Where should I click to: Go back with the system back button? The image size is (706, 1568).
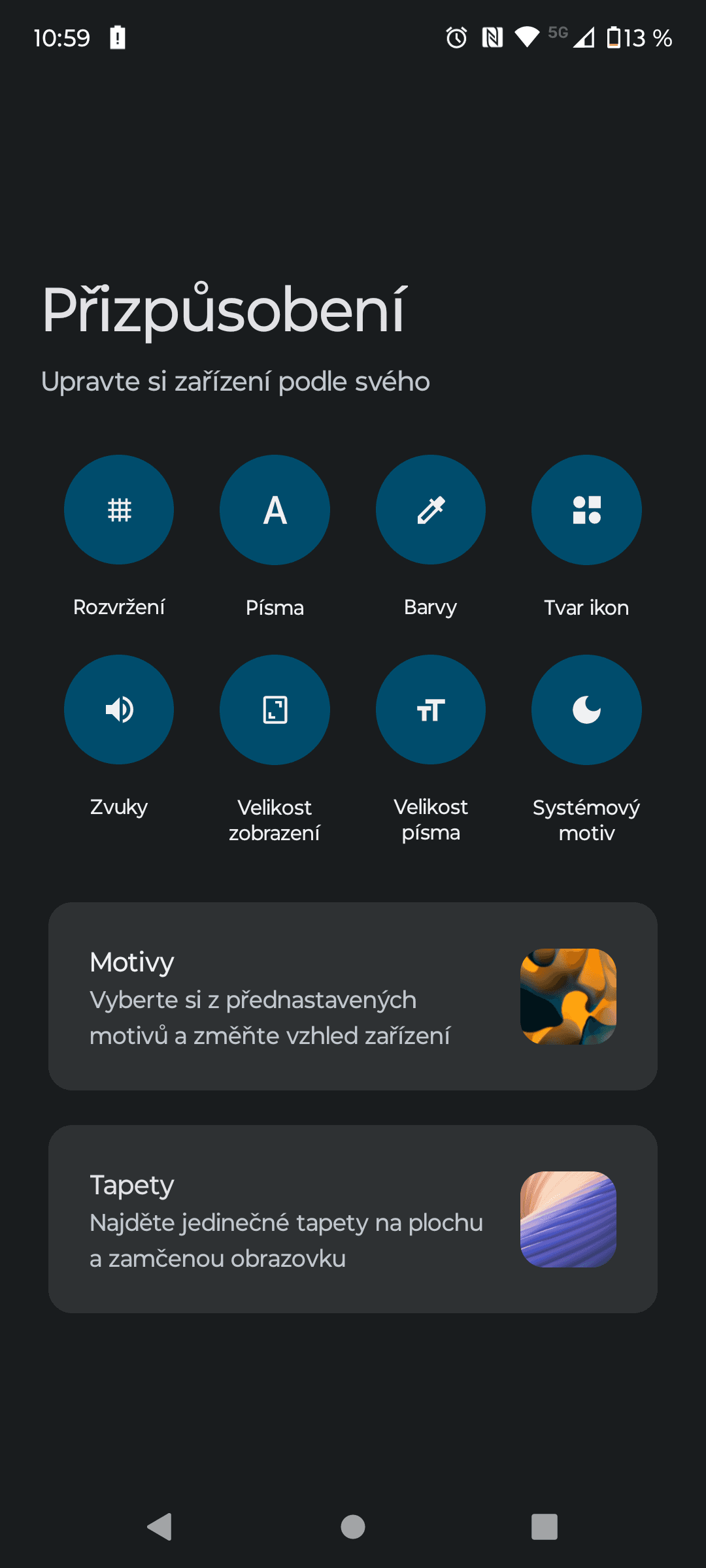(160, 1527)
